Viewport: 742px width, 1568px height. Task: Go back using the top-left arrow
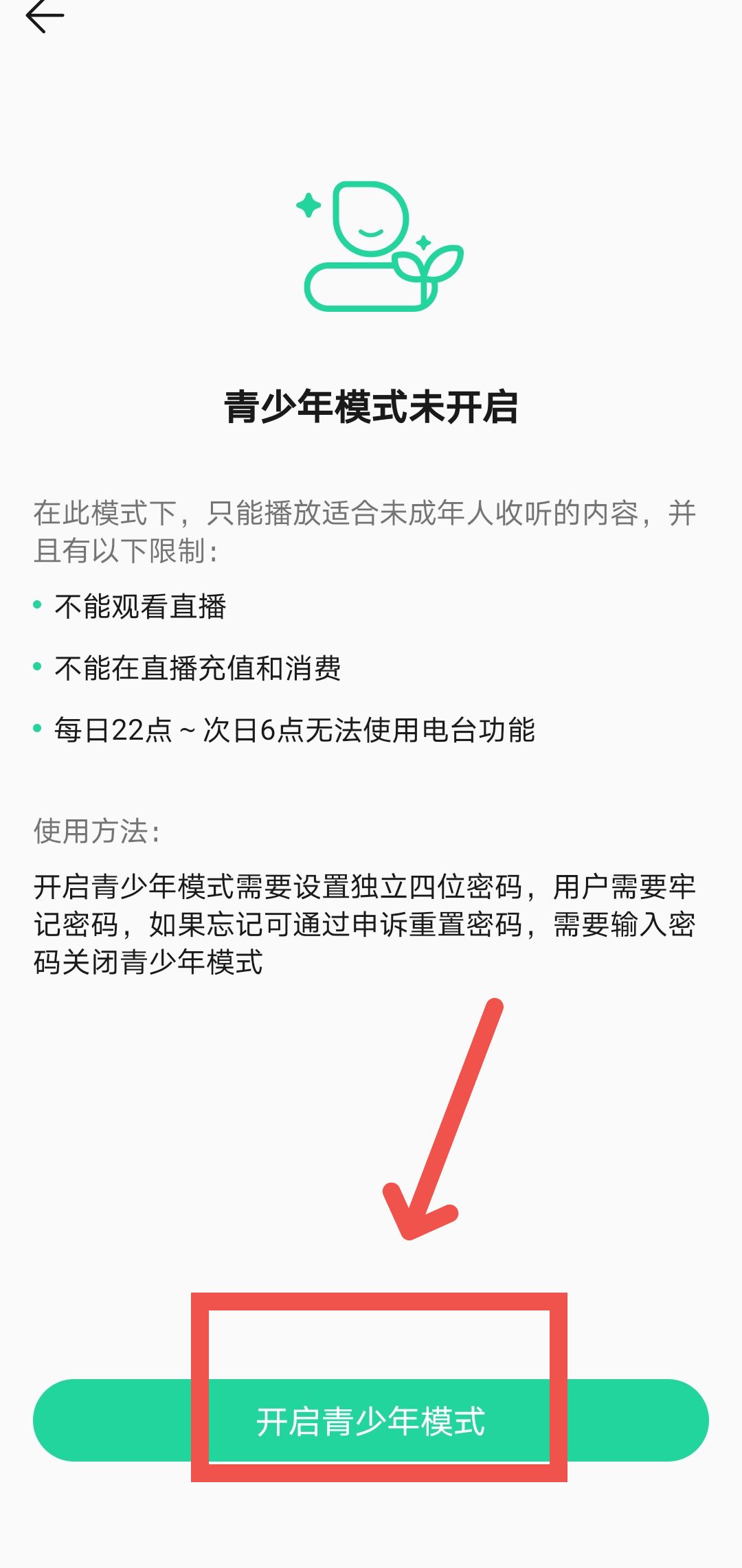[x=44, y=15]
